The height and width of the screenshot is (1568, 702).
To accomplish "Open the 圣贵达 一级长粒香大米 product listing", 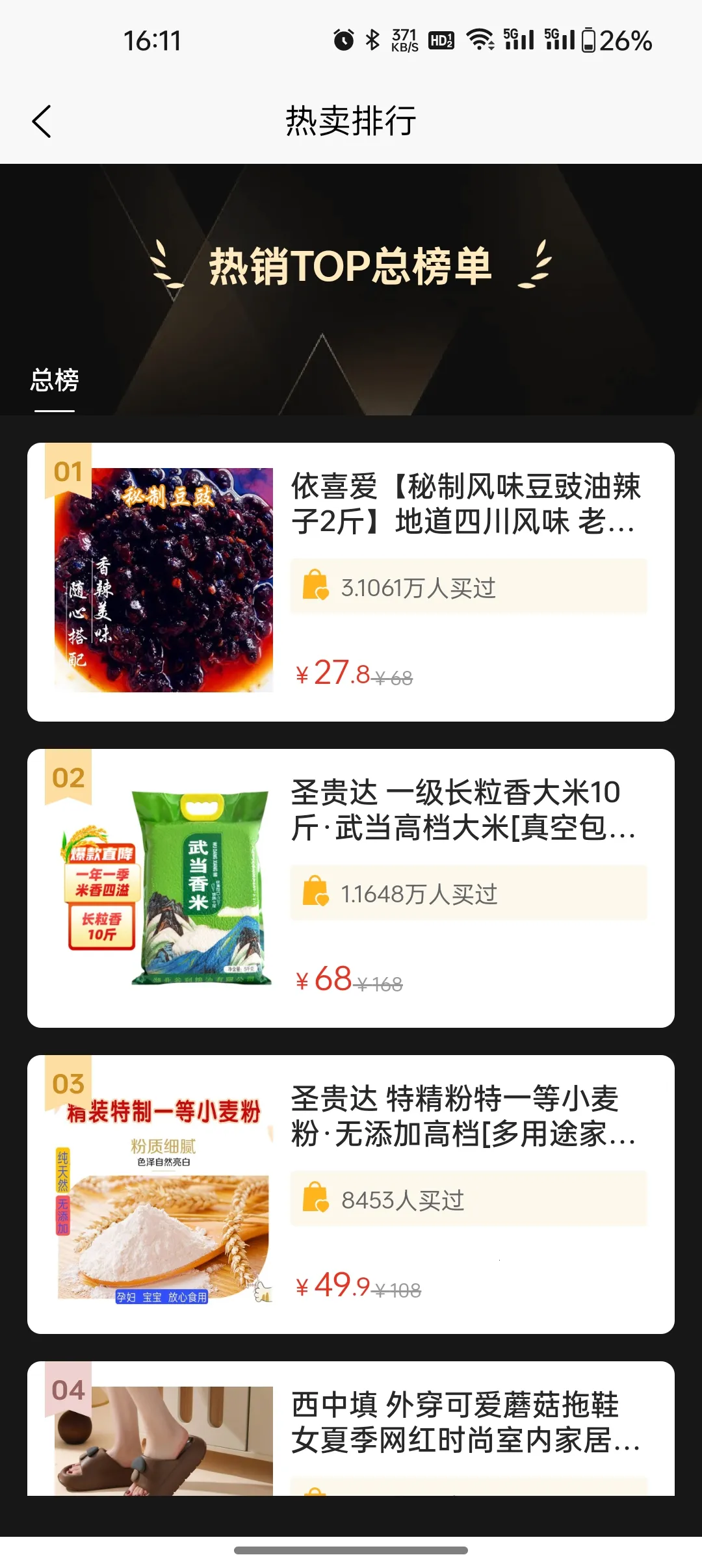I will [x=465, y=815].
